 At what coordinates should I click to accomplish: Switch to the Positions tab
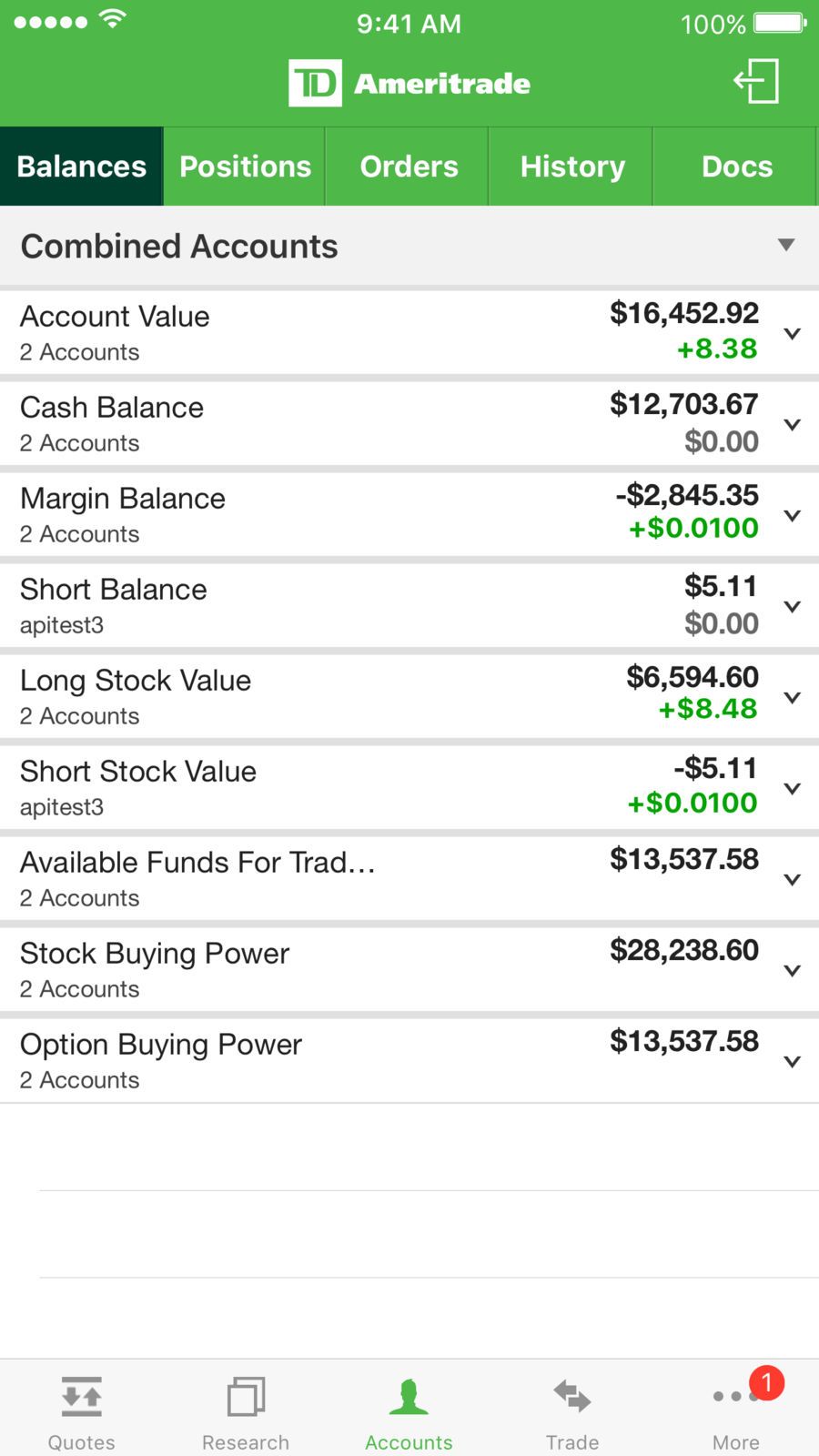pyautogui.click(x=245, y=167)
